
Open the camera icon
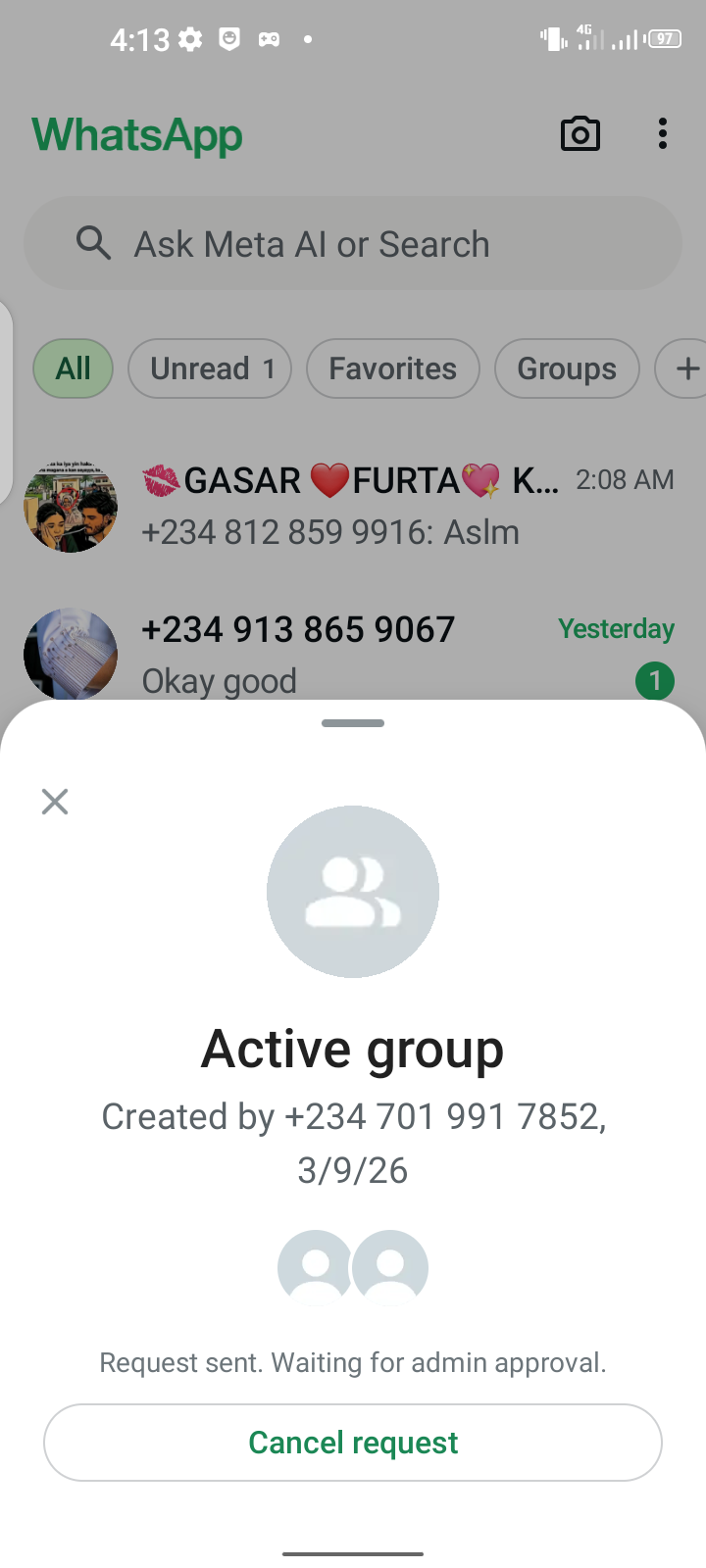[580, 134]
